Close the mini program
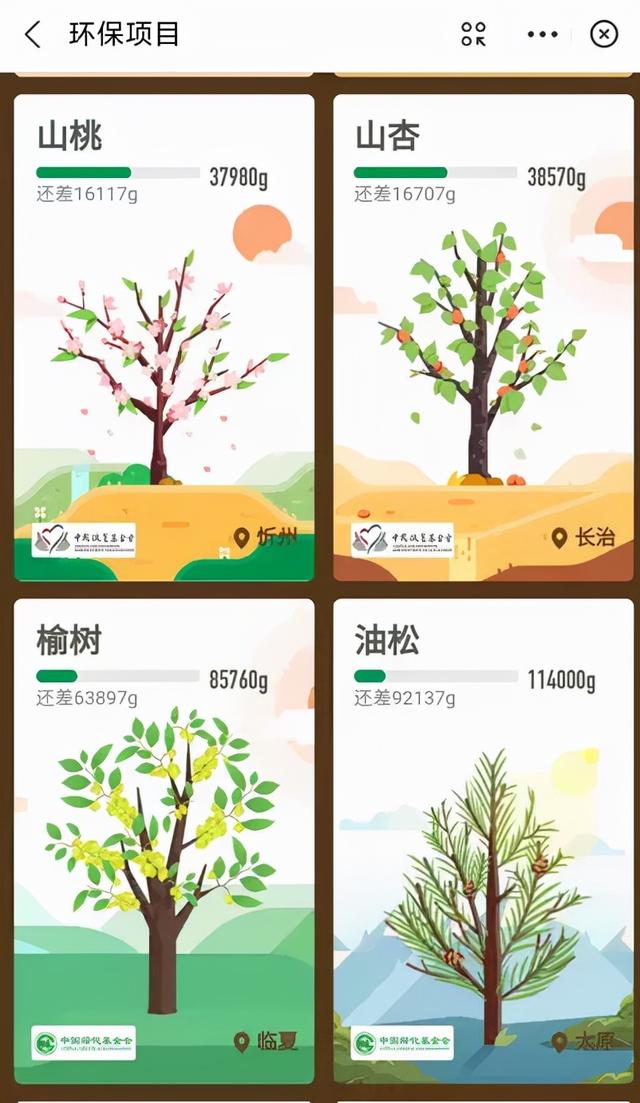 point(604,35)
